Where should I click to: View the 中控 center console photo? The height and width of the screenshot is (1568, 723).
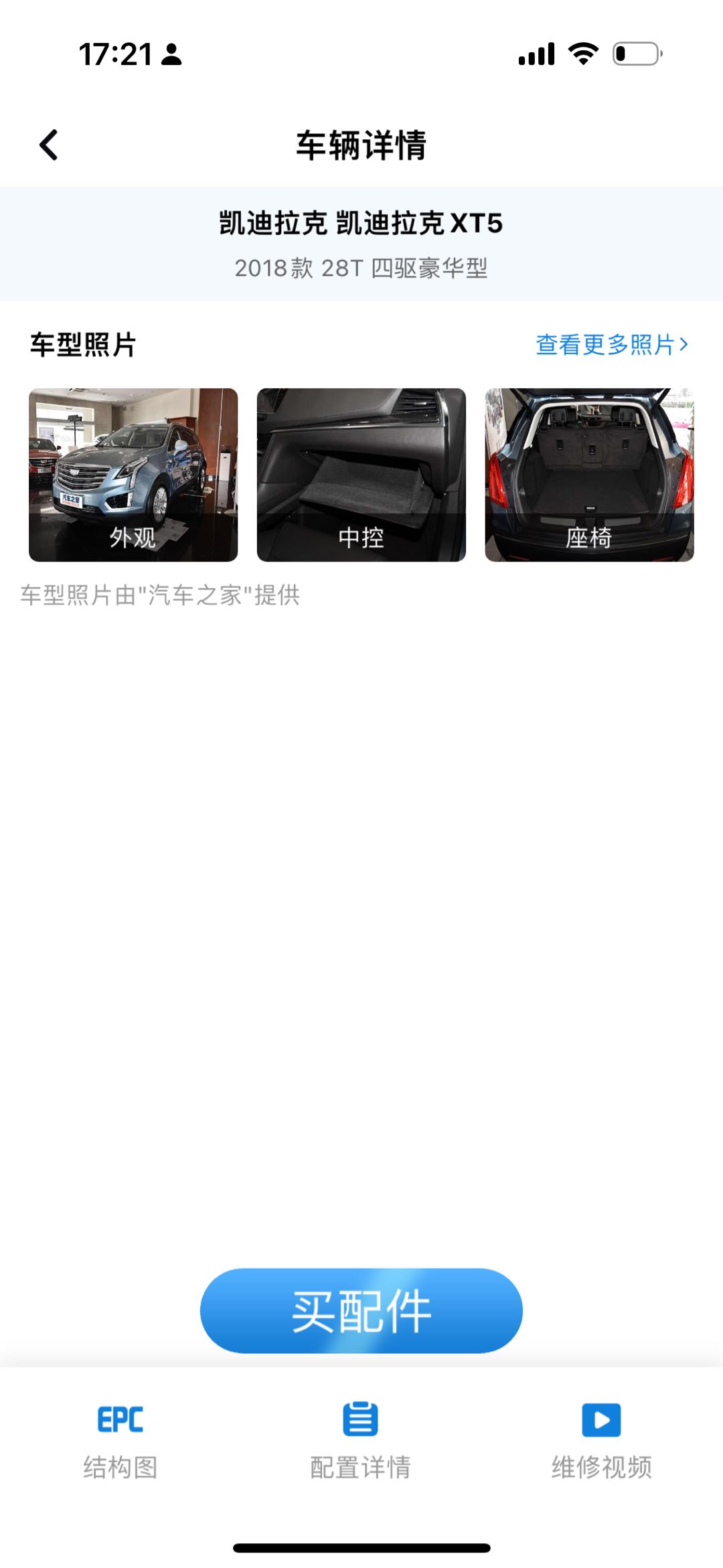[361, 475]
